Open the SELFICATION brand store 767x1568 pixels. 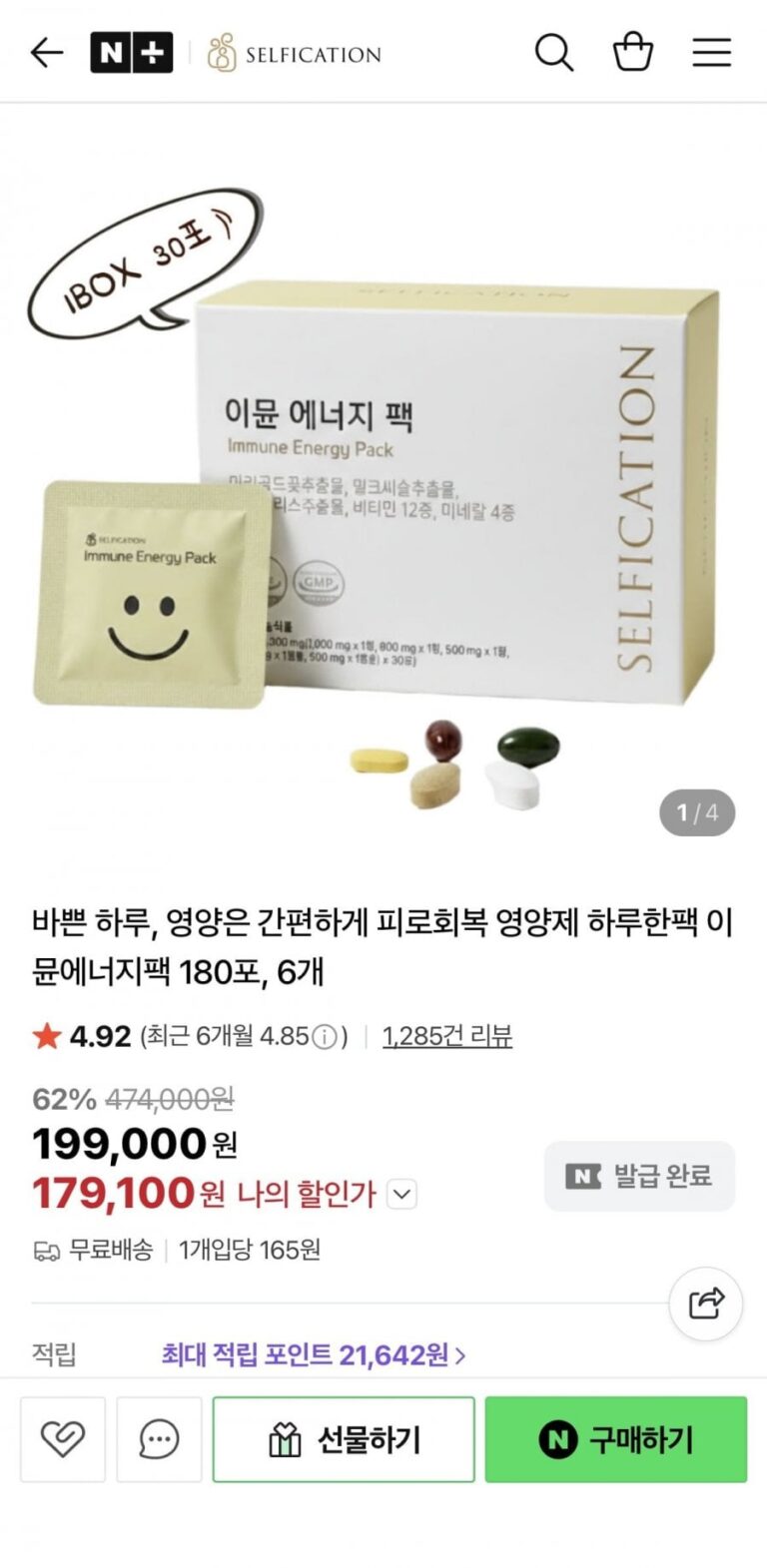(x=295, y=54)
